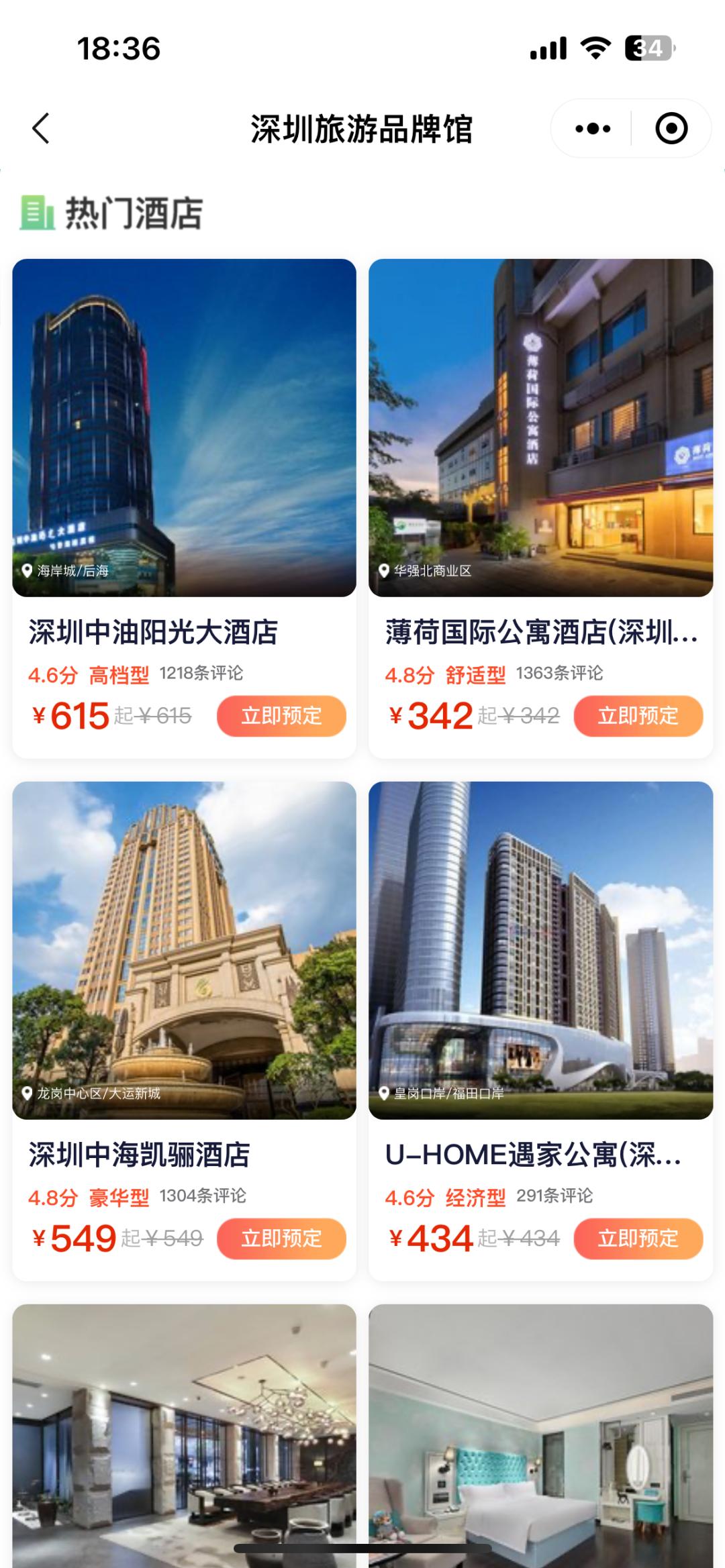Tap the Wi-Fi icon in the status bar

pos(596,47)
